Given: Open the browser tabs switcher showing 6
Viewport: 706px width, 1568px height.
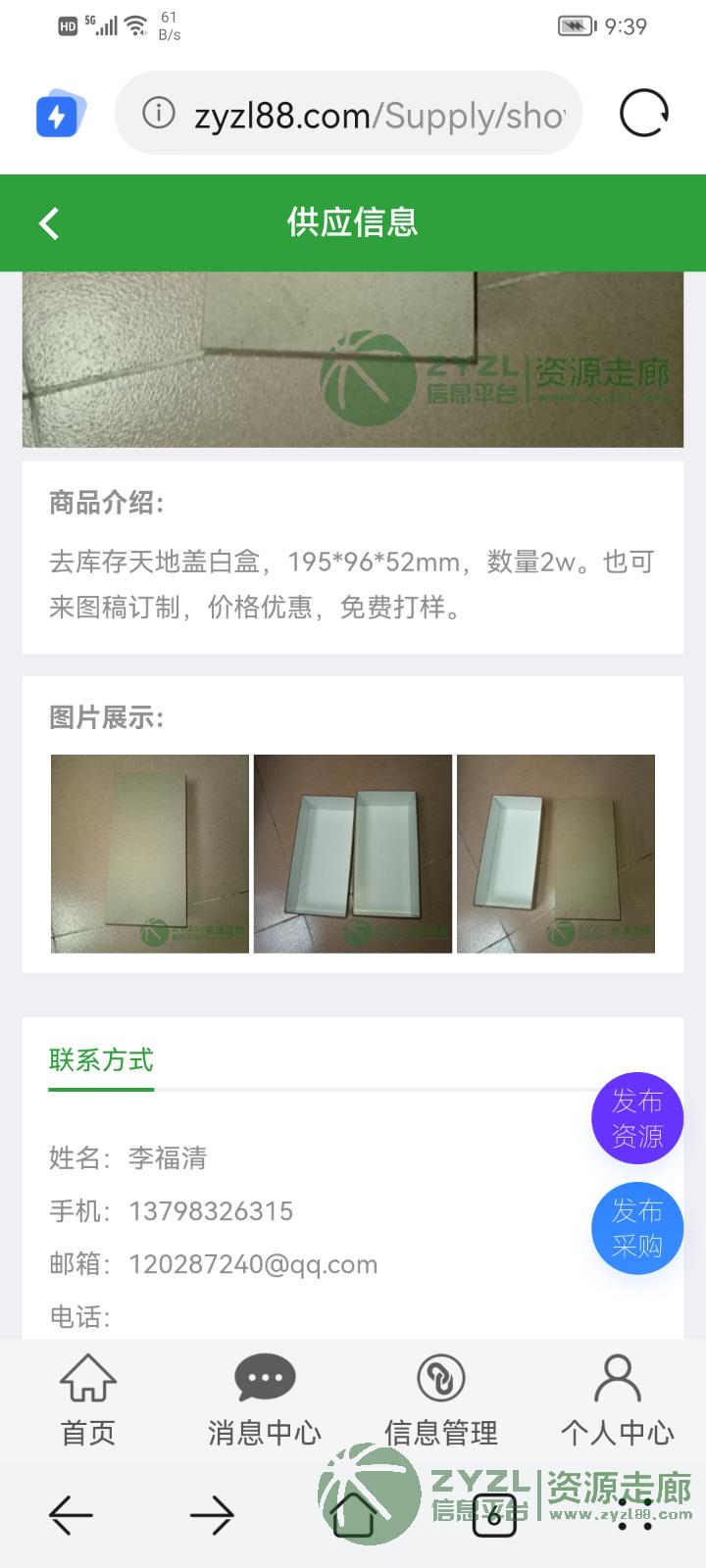Looking at the screenshot, I should tap(494, 1515).
